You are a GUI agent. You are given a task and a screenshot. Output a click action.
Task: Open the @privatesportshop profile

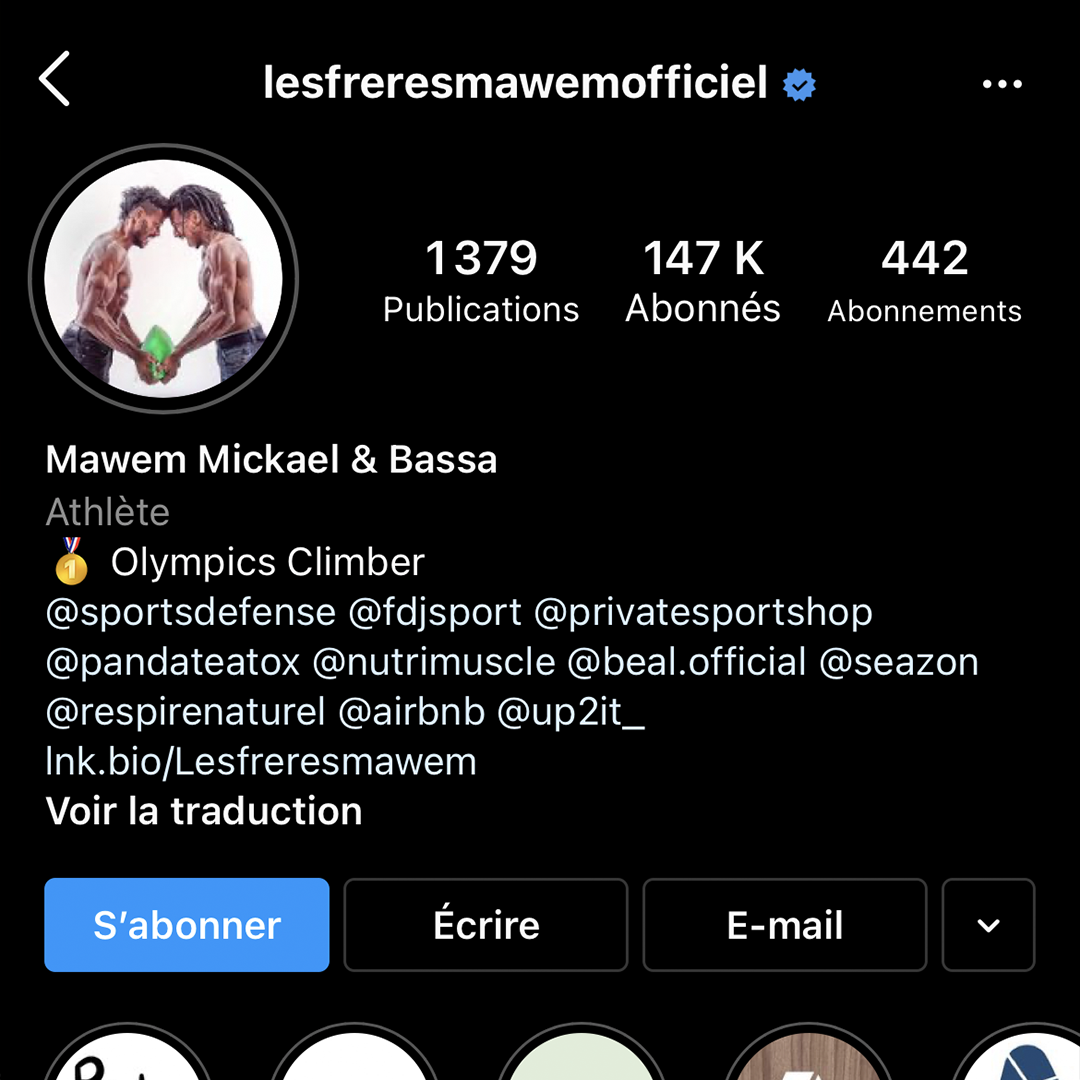pyautogui.click(x=703, y=612)
